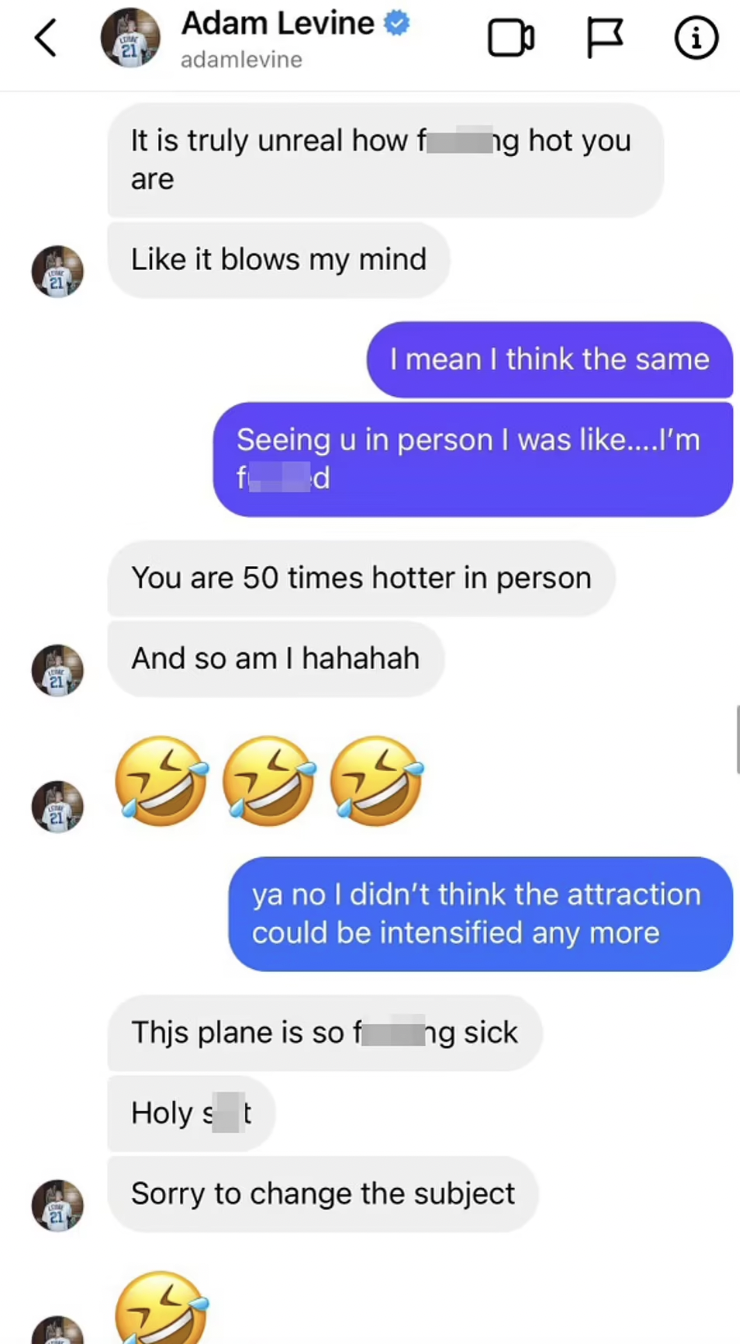Go back to the inbox
The image size is (740, 1344).
point(45,38)
